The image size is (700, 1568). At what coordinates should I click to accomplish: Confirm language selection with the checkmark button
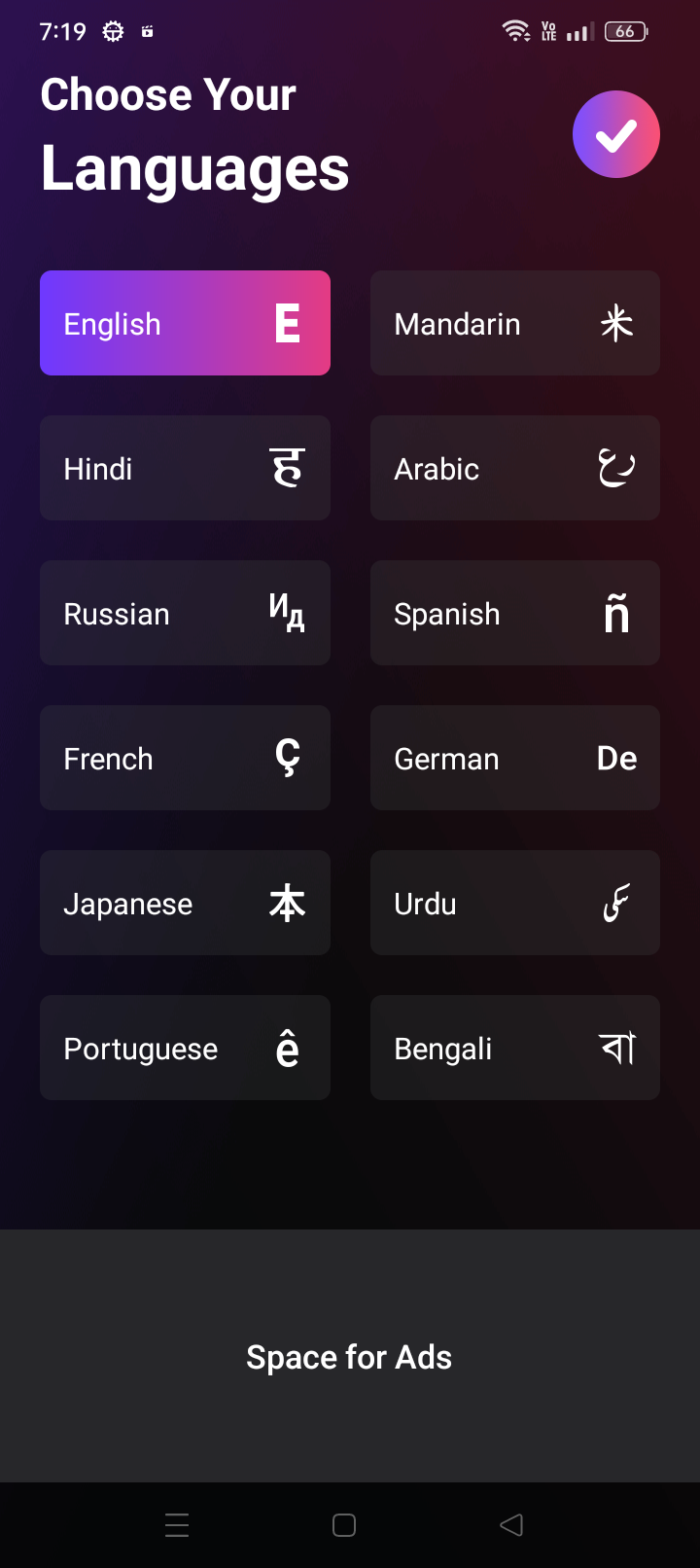tap(615, 134)
